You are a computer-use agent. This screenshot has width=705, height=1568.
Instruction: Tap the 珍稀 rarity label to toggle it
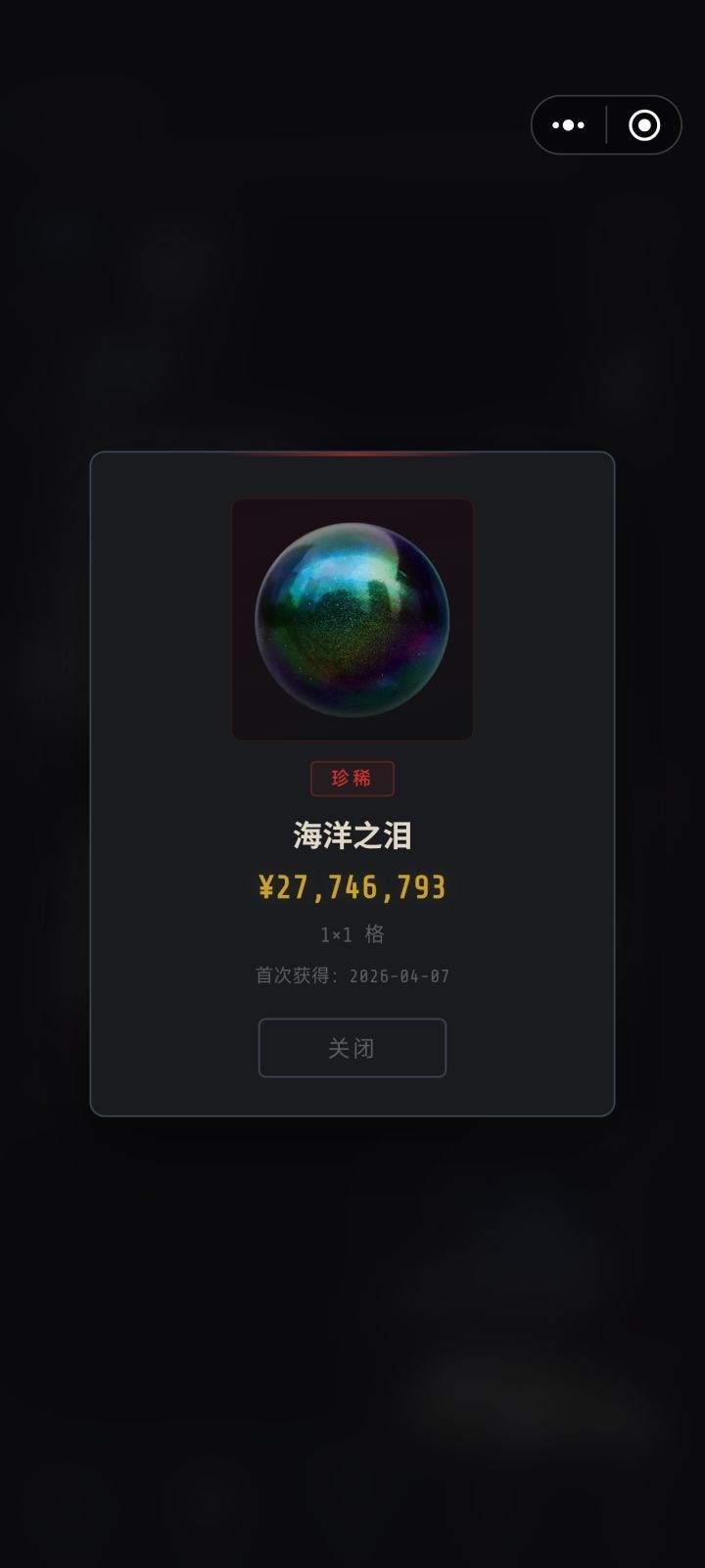(x=352, y=779)
